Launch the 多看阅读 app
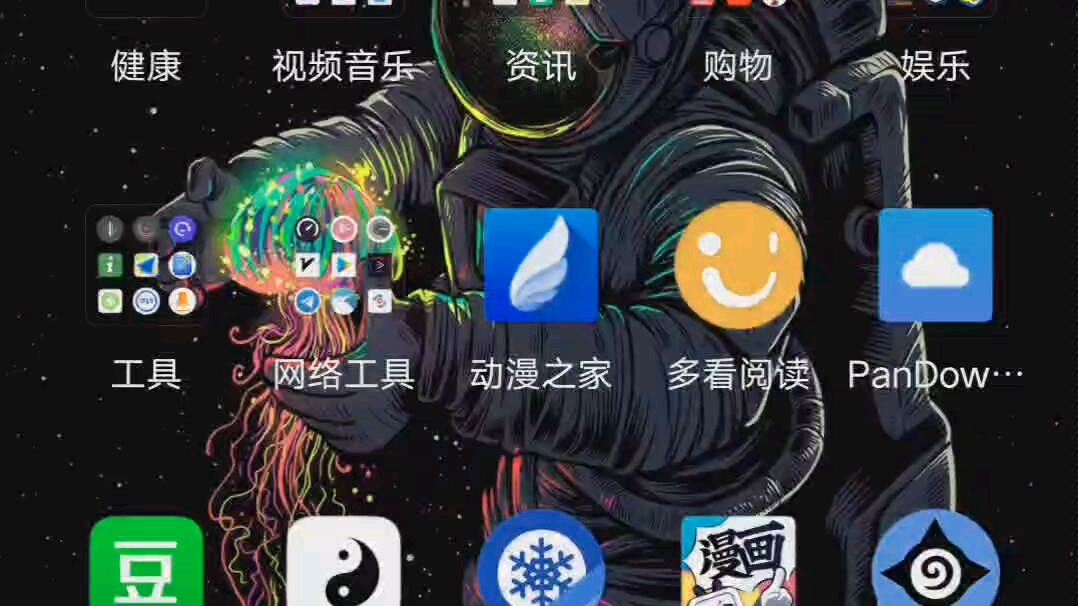This screenshot has width=1078, height=606. 738,265
